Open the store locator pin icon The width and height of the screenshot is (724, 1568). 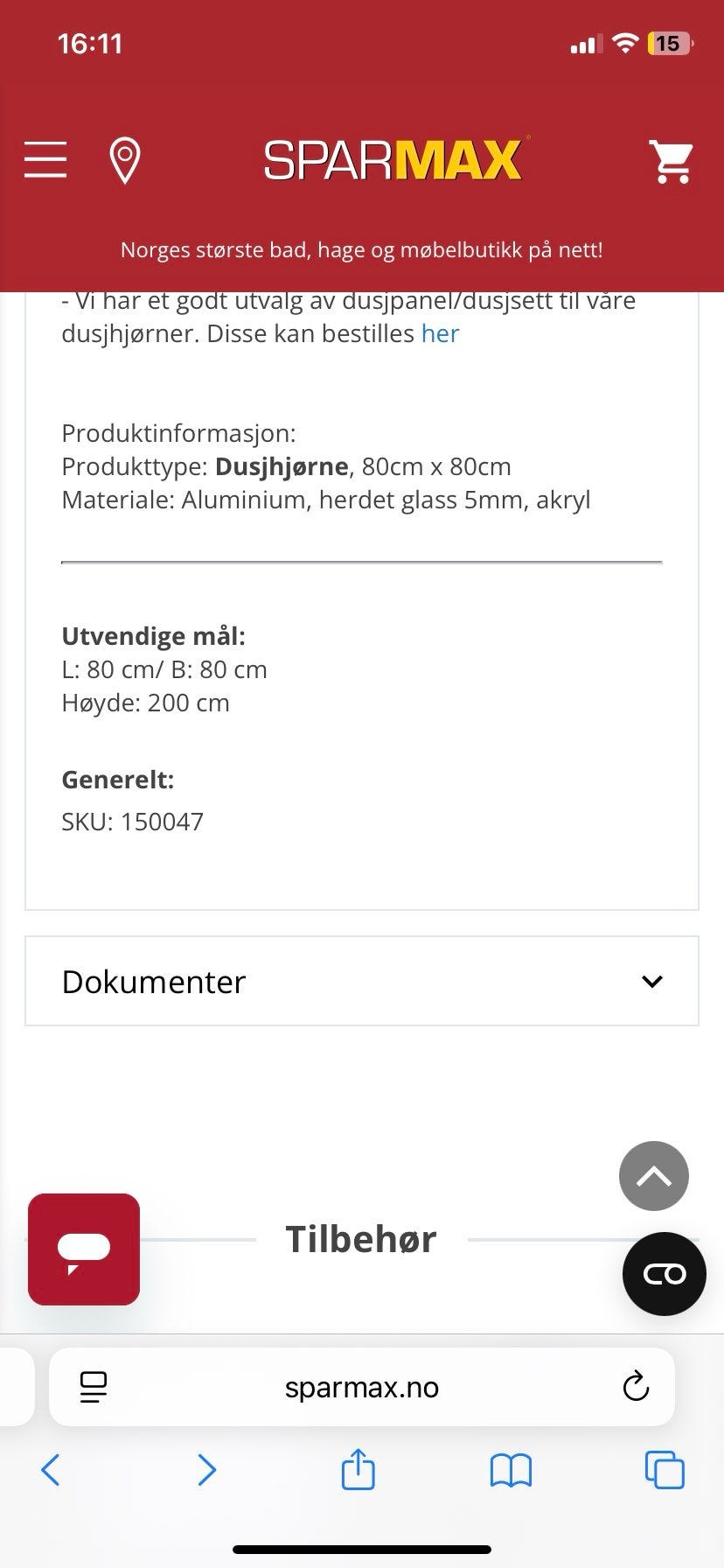(125, 160)
